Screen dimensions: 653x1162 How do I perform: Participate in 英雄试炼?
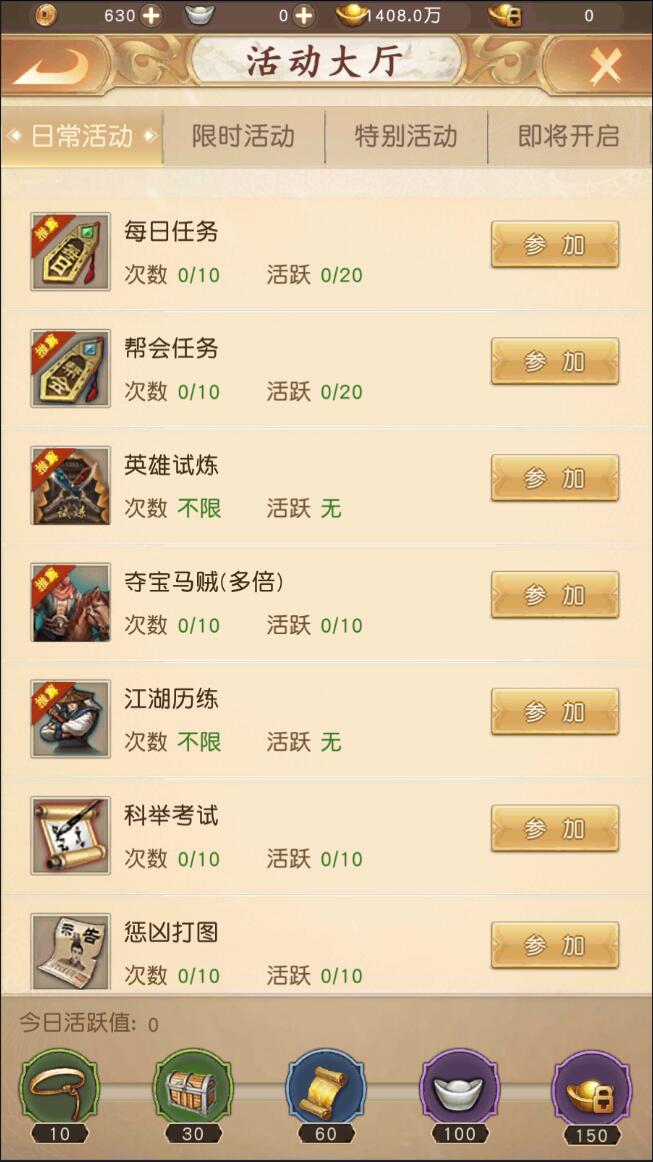554,479
